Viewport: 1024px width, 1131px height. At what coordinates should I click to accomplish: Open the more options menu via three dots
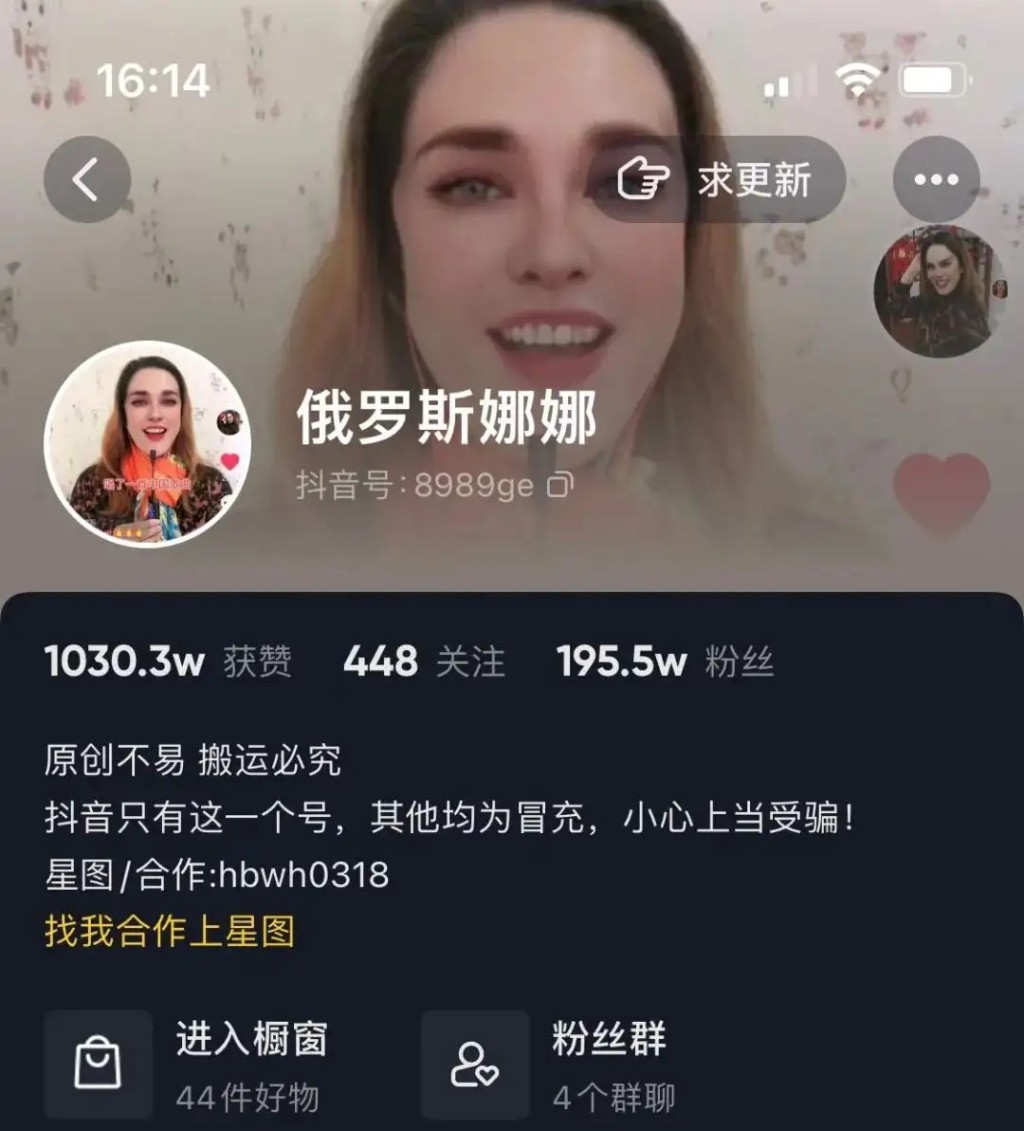click(x=935, y=180)
